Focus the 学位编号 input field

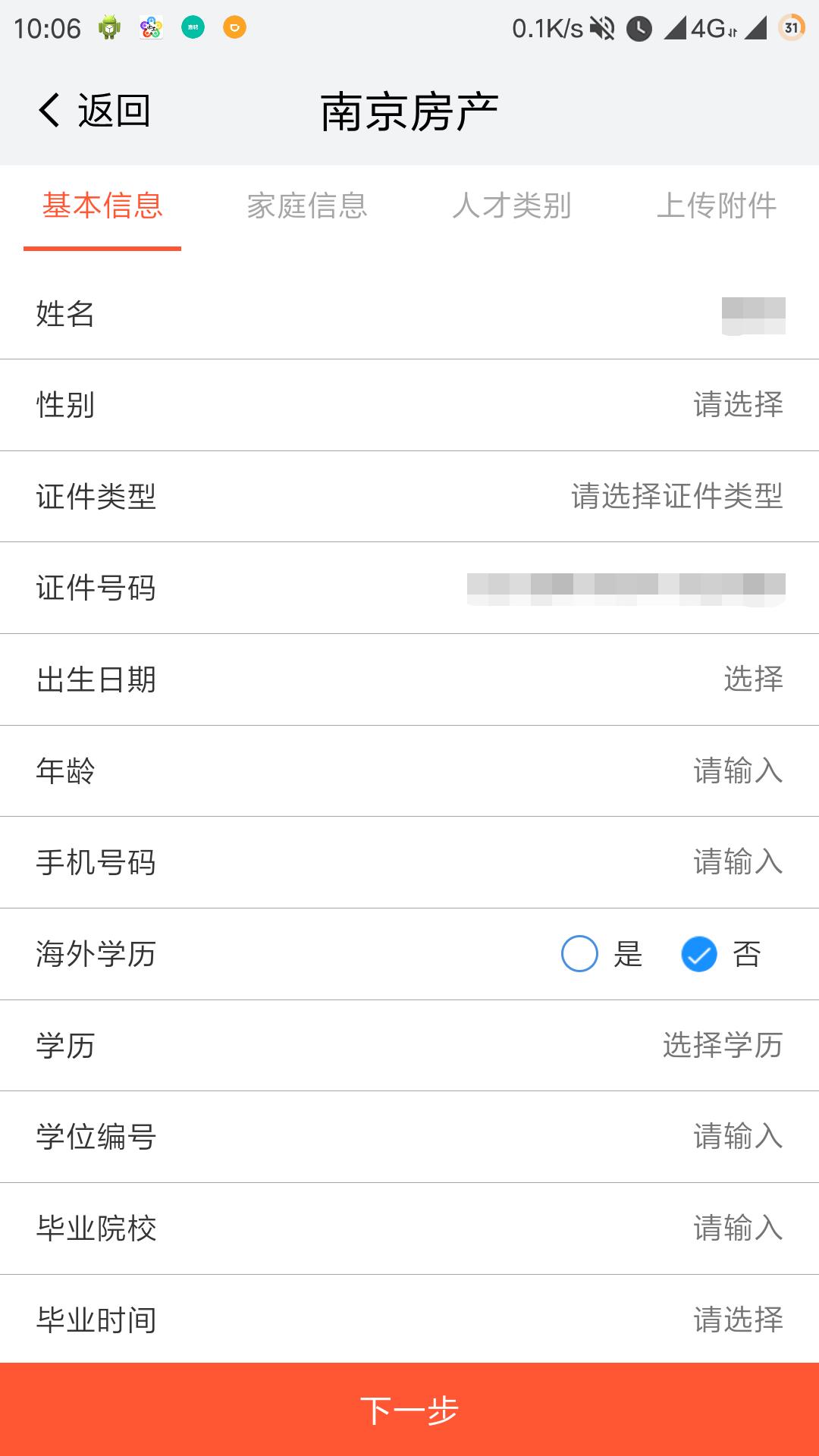tap(738, 1137)
